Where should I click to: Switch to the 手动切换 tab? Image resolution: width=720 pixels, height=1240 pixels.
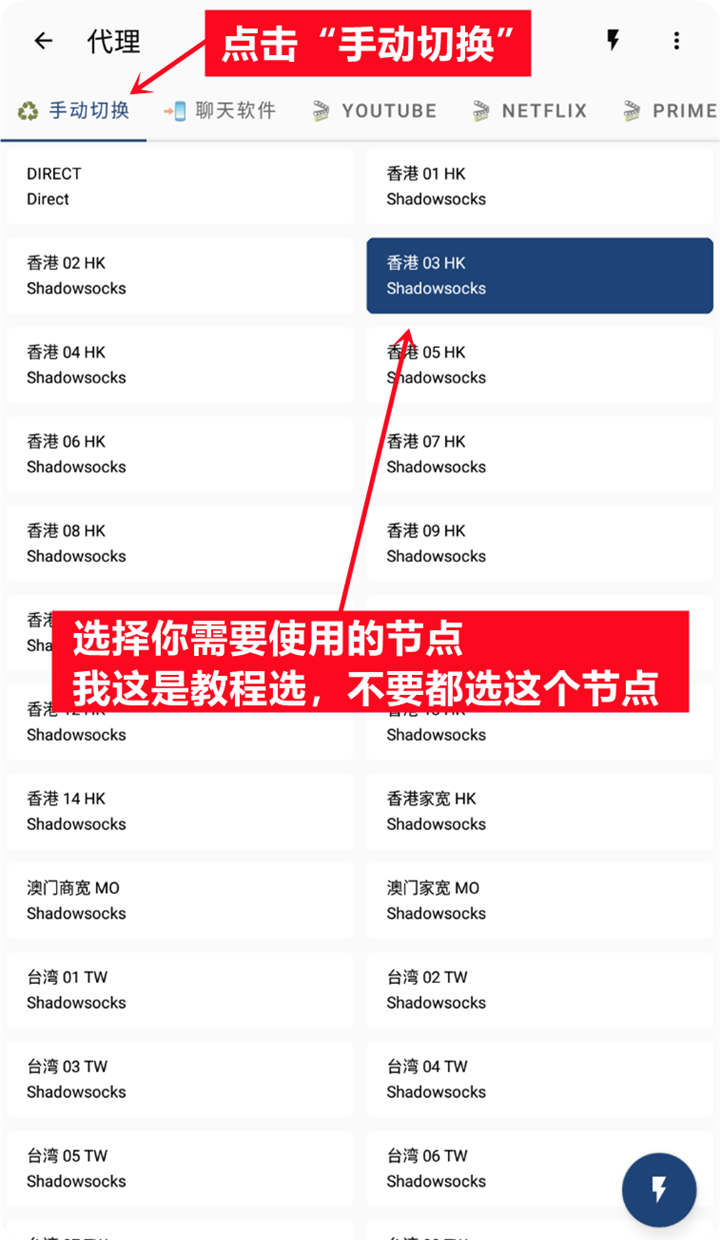(x=74, y=111)
